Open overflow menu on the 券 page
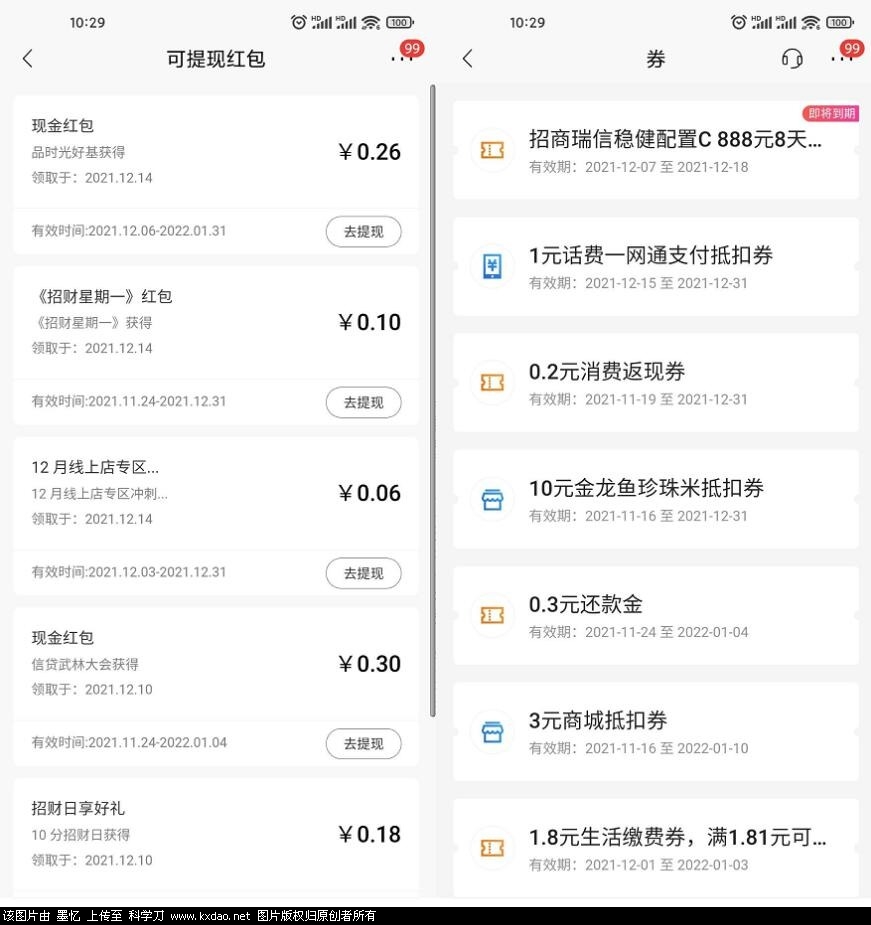Viewport: 871px width, 925px height. tap(842, 59)
